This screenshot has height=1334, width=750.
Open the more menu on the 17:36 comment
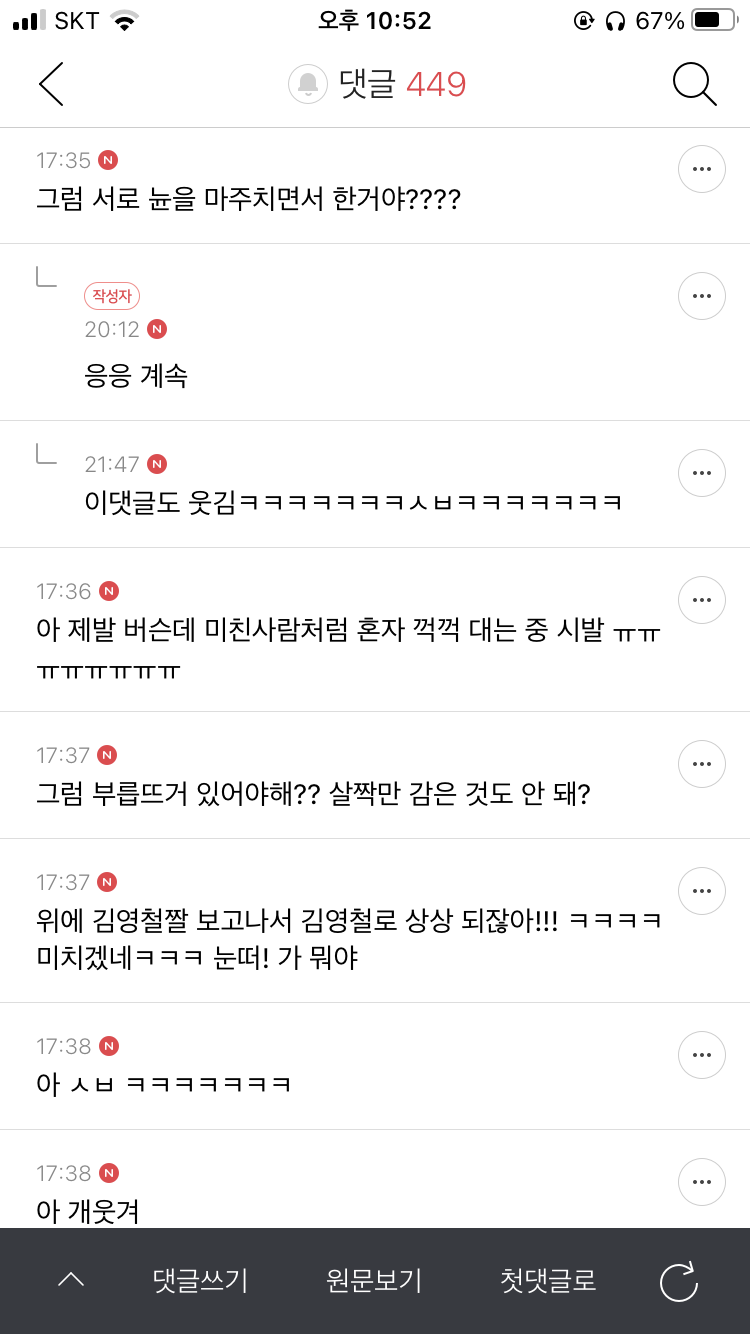point(701,600)
